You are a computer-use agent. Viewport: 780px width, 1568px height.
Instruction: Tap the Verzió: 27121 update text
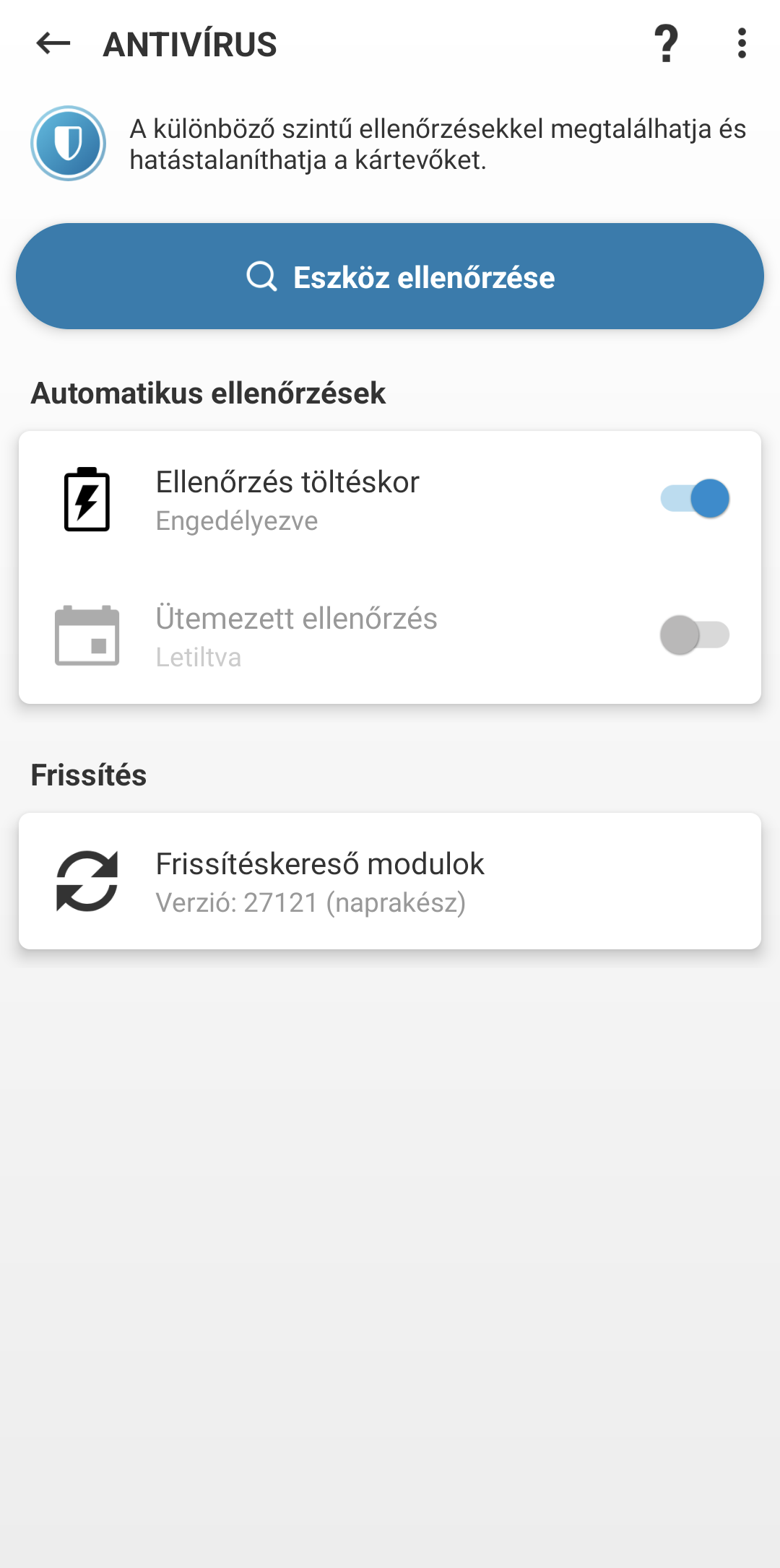tap(311, 902)
